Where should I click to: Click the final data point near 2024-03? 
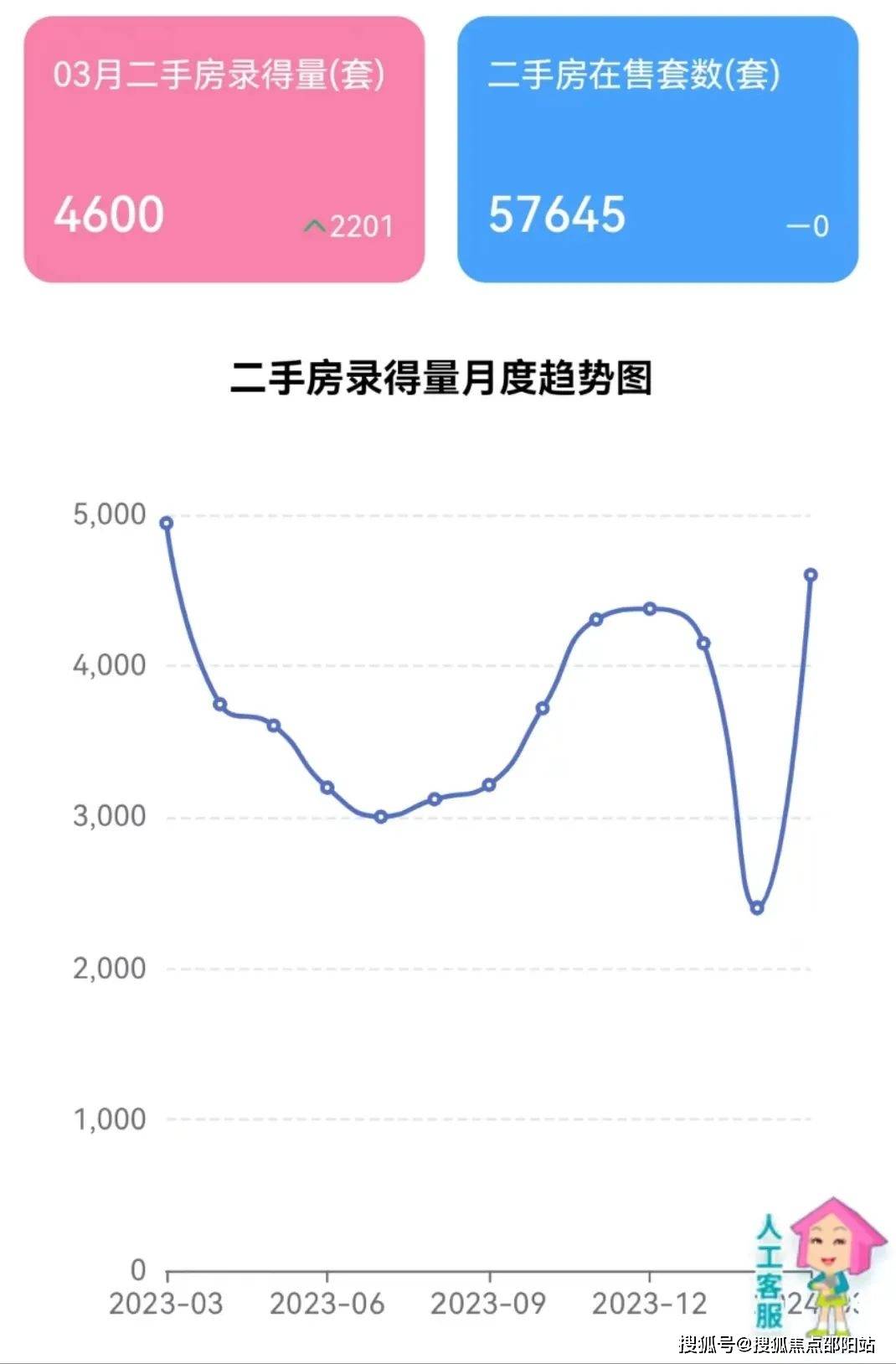point(809,575)
